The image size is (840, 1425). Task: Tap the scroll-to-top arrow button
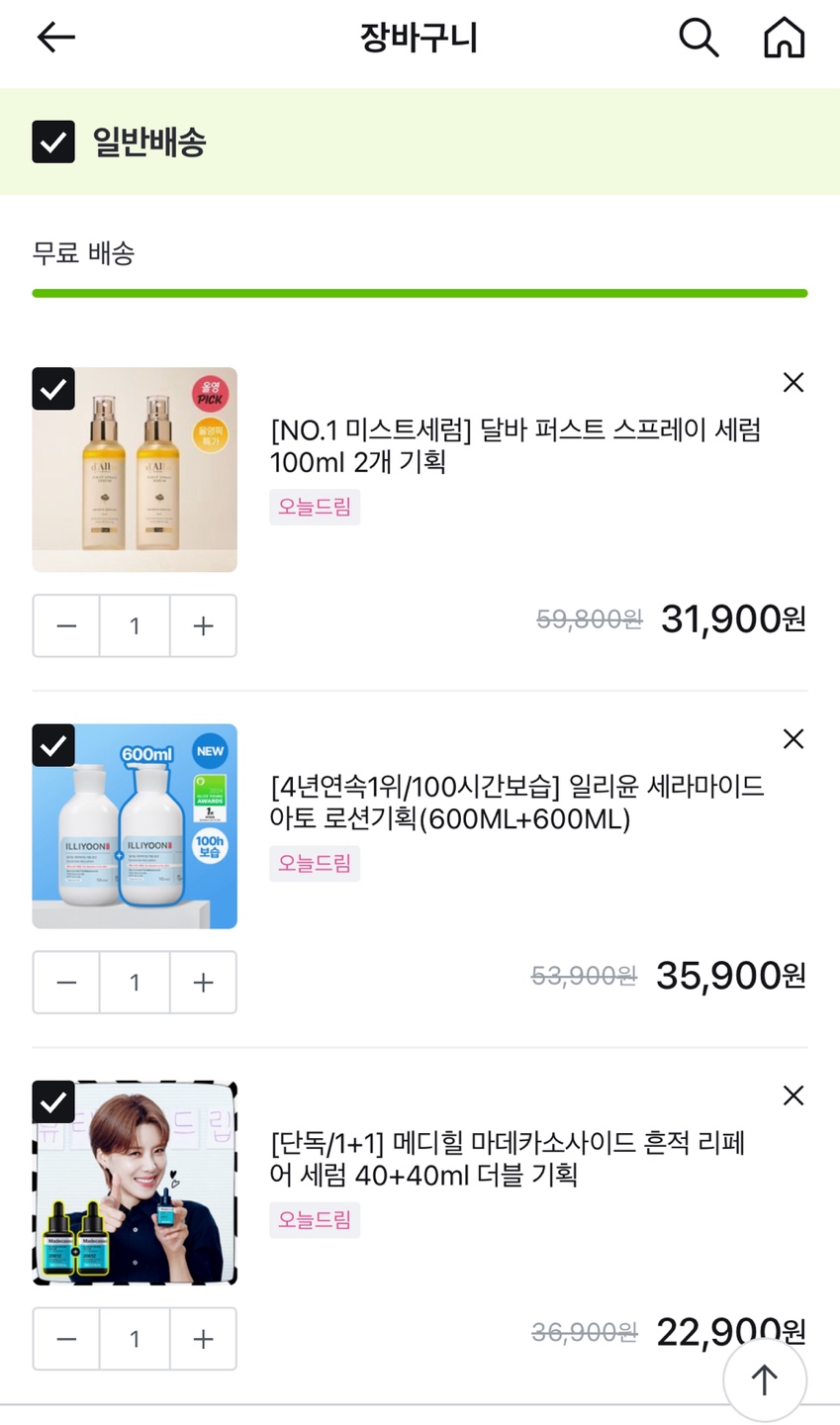(x=765, y=1379)
